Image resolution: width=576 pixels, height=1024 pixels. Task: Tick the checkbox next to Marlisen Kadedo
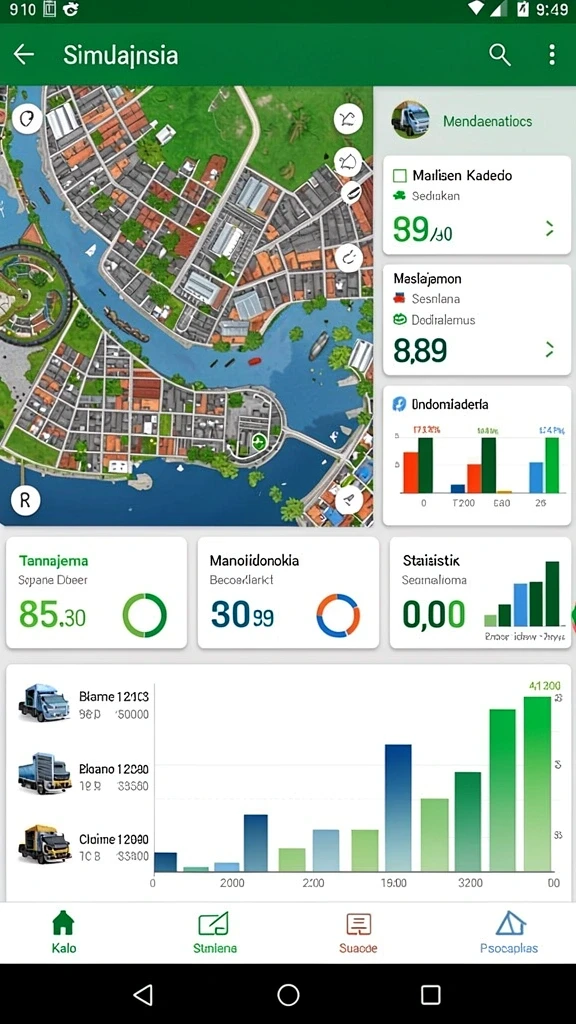pyautogui.click(x=400, y=176)
